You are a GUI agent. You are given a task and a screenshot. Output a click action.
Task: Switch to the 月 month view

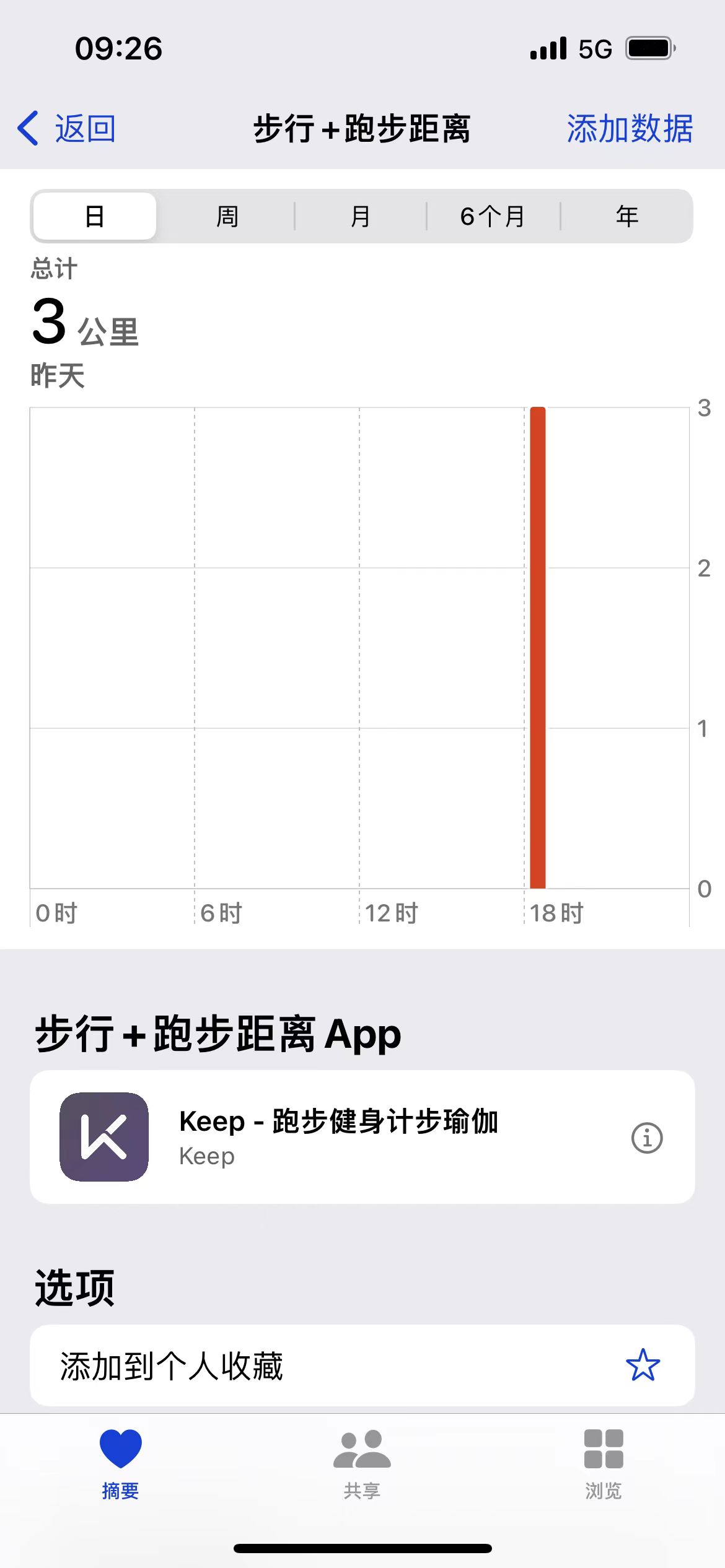361,216
